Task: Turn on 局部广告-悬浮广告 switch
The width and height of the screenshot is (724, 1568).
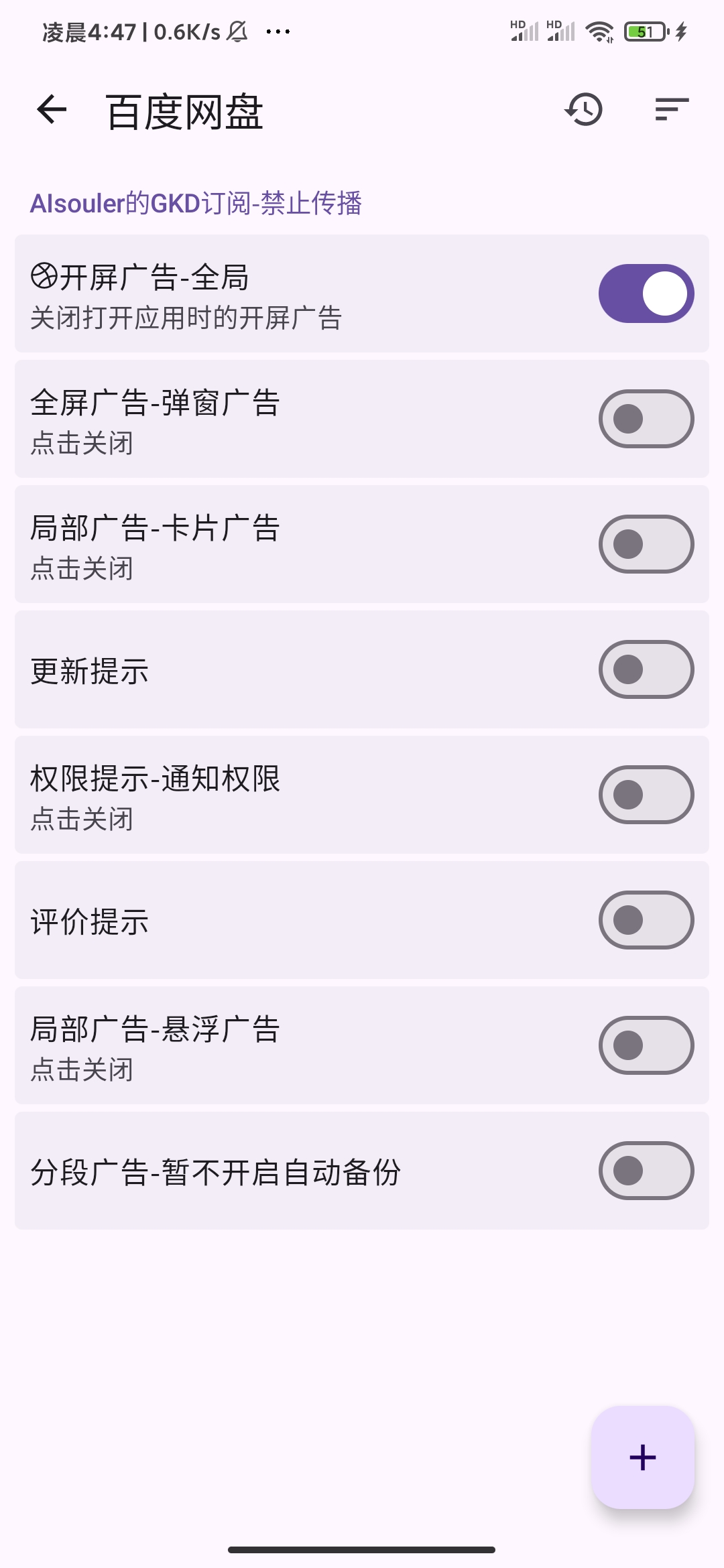Action: [646, 1045]
